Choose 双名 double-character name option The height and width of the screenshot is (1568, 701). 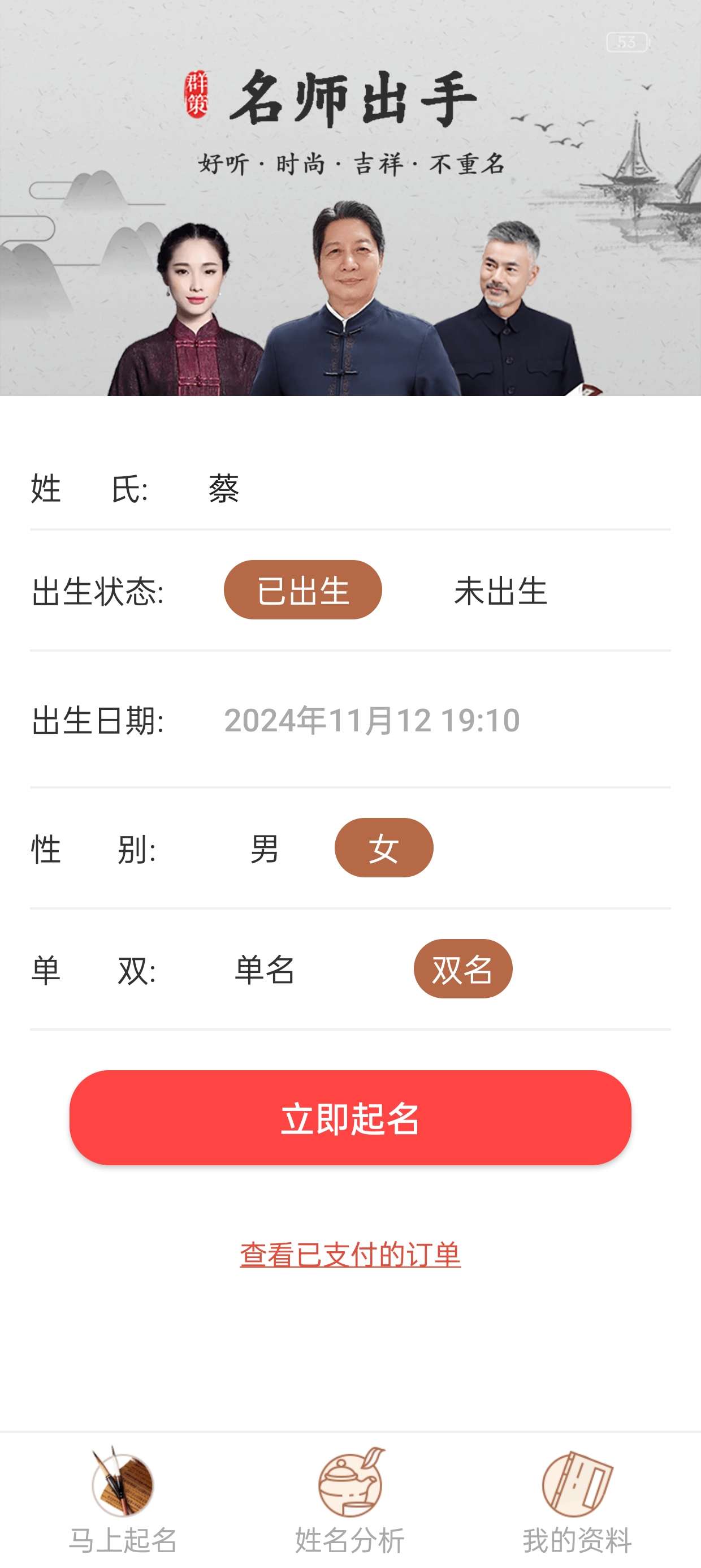pos(462,969)
